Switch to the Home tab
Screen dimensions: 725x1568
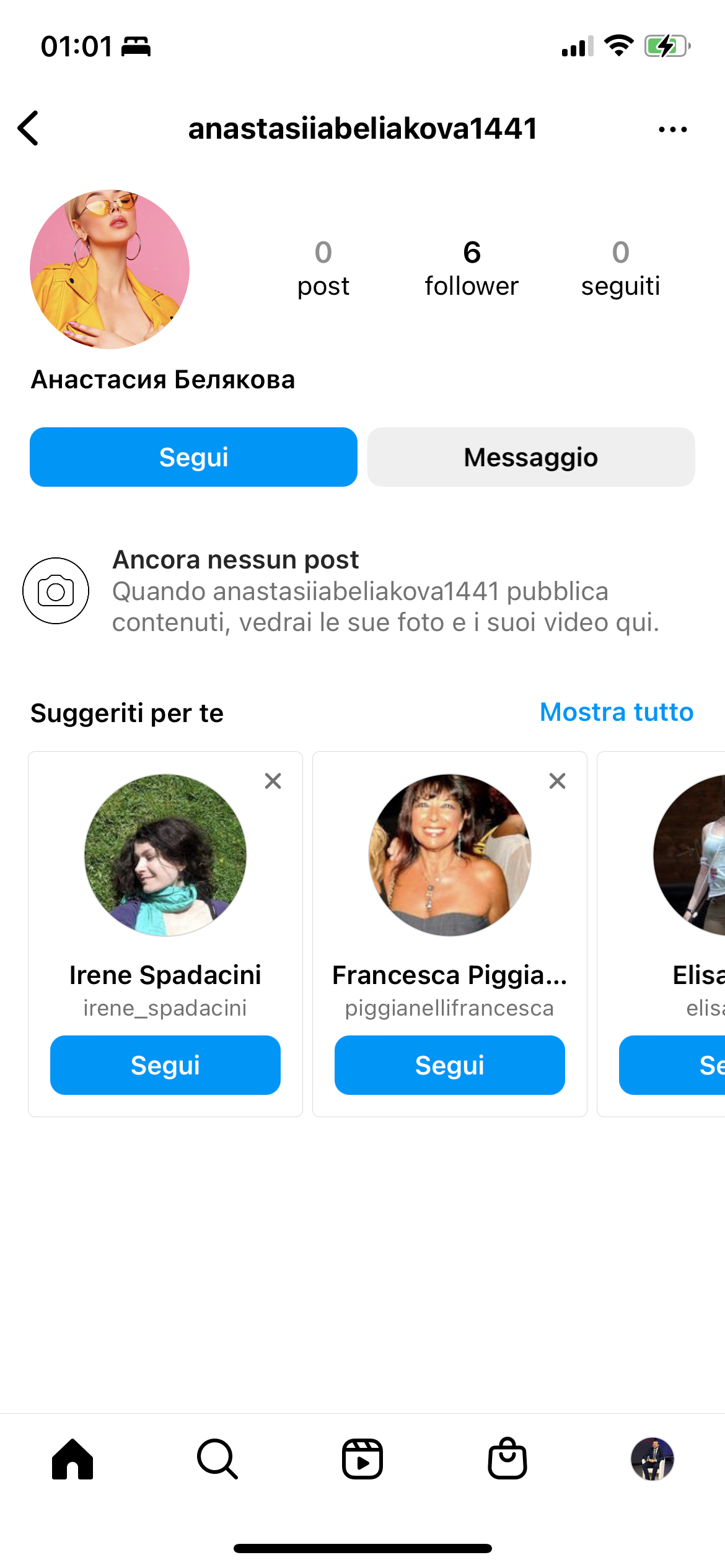72,1459
